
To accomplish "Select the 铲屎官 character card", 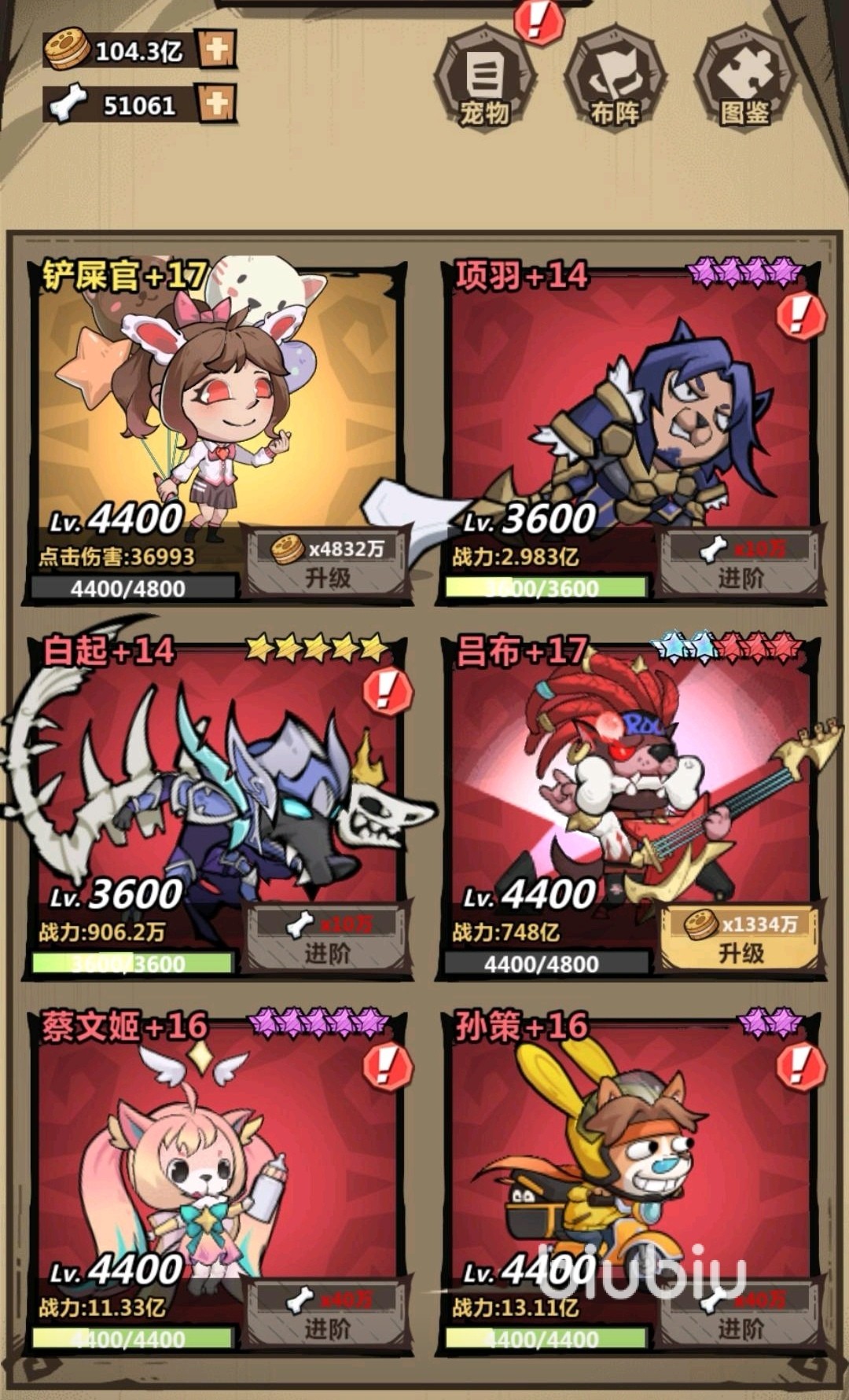I will tap(216, 409).
